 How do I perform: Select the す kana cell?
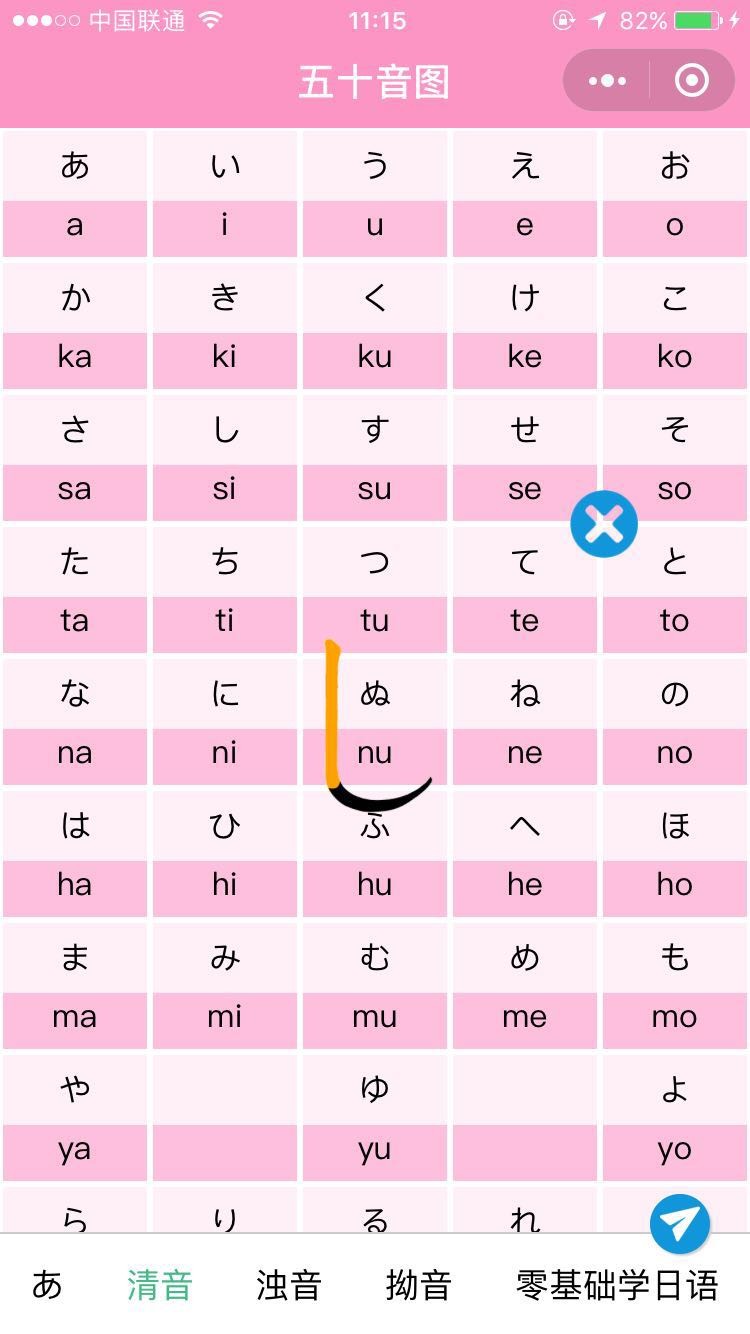tap(375, 429)
